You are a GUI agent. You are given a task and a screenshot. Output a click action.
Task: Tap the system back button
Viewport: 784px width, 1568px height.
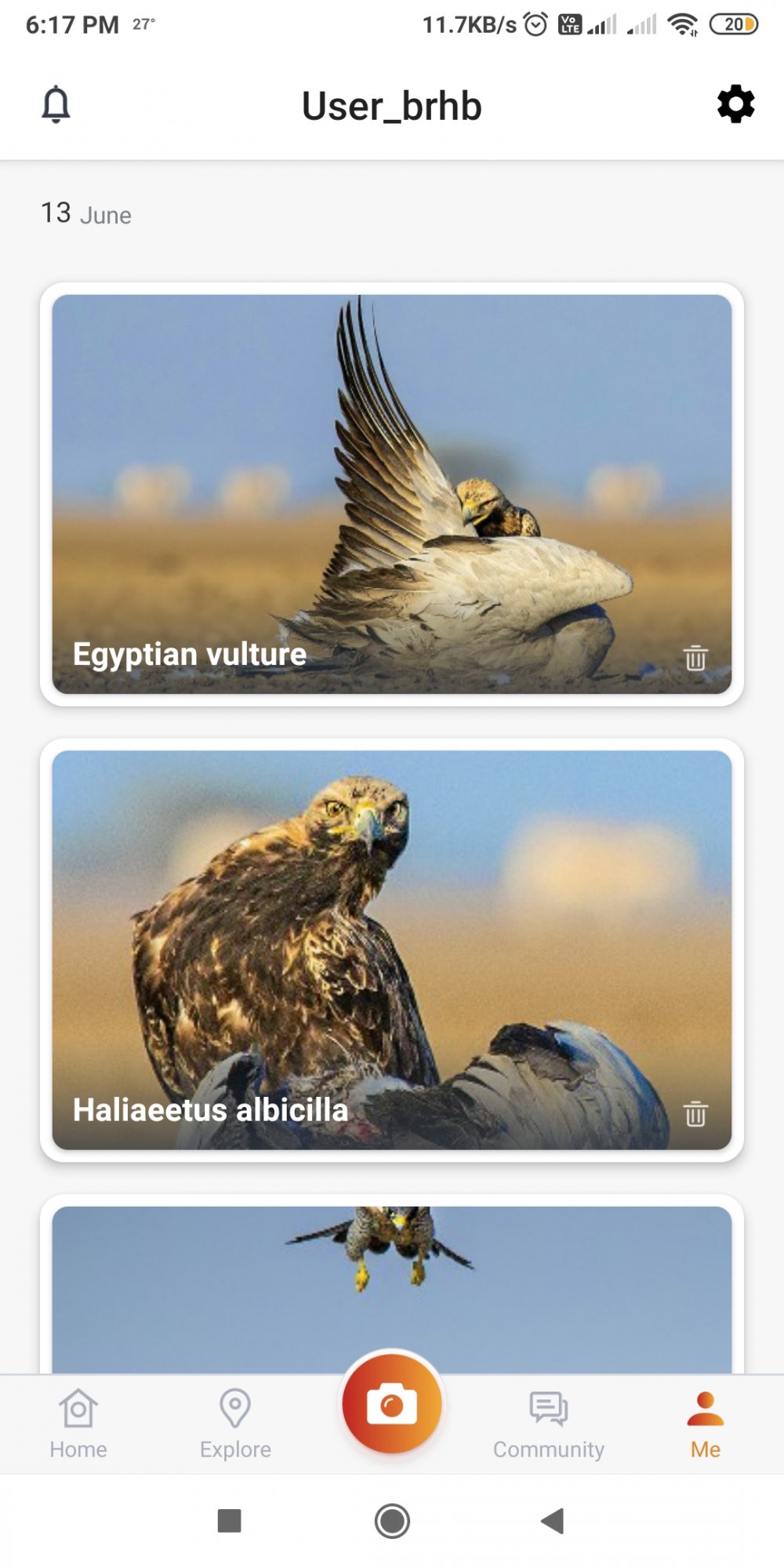click(553, 1521)
